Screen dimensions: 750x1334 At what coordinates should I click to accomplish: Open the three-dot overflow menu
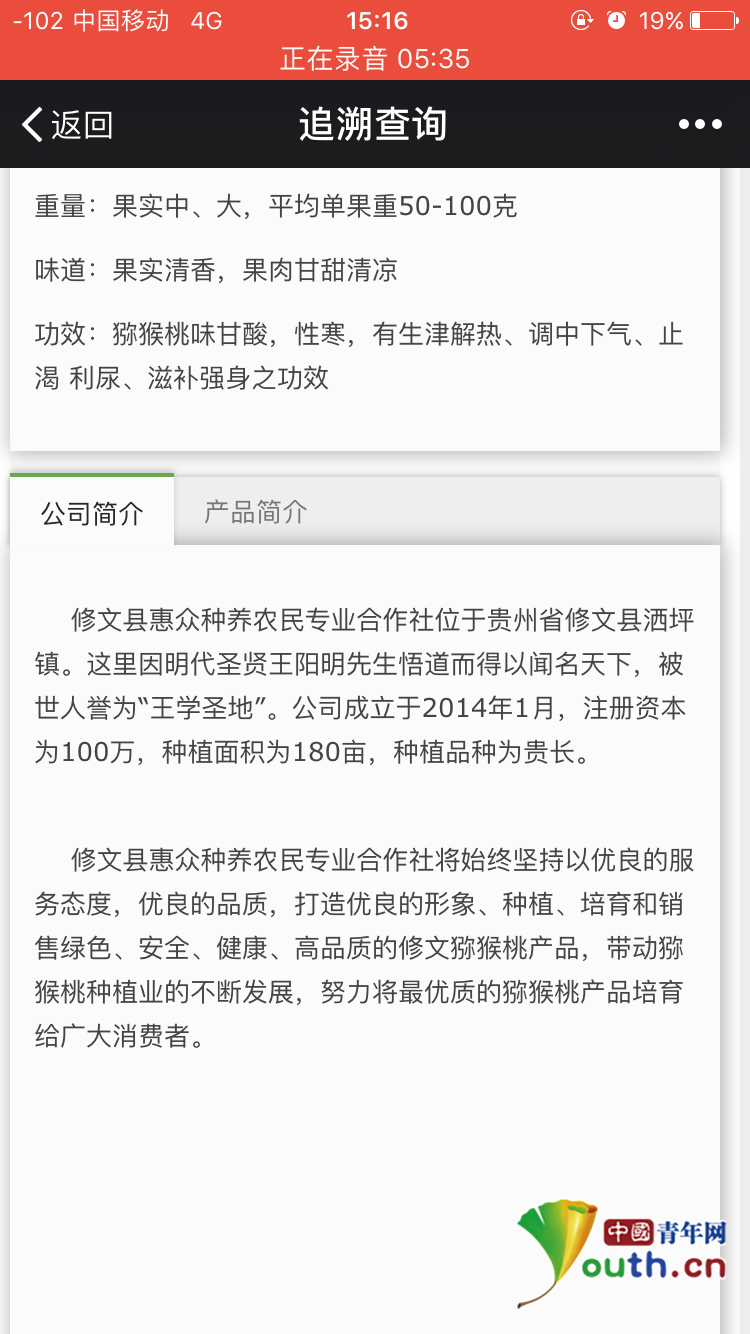pyautogui.click(x=700, y=125)
